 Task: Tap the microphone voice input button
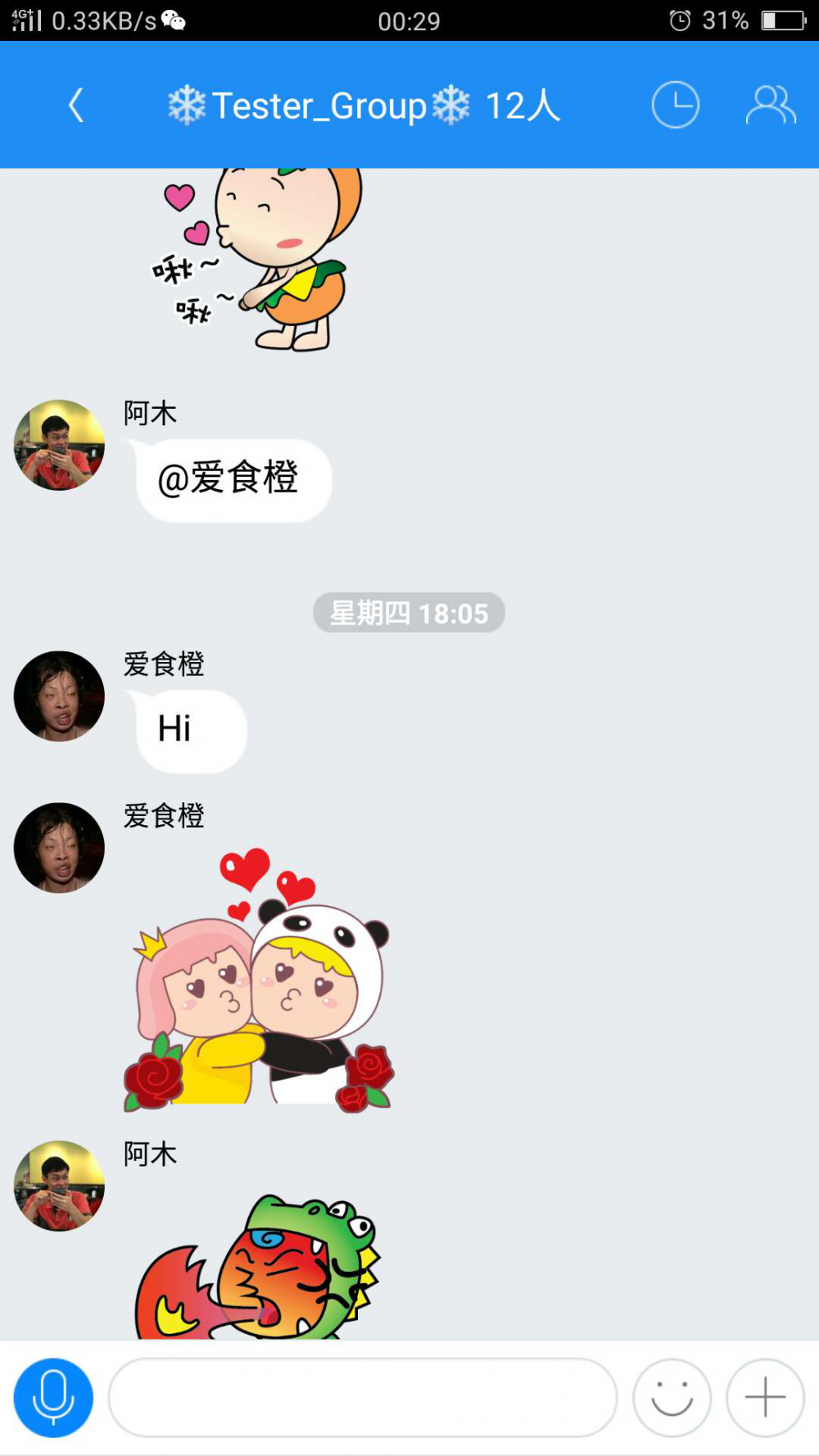tap(53, 1397)
